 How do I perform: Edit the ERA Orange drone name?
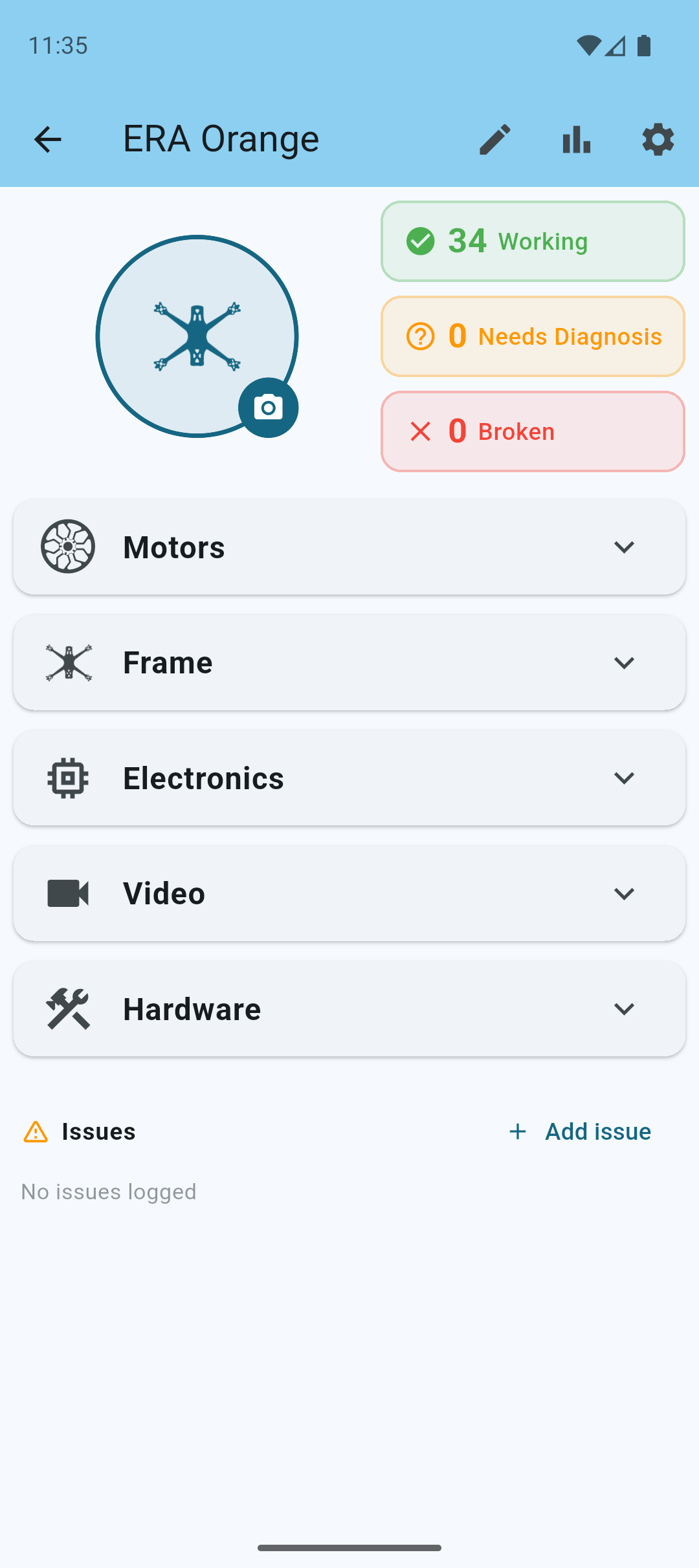click(x=495, y=139)
